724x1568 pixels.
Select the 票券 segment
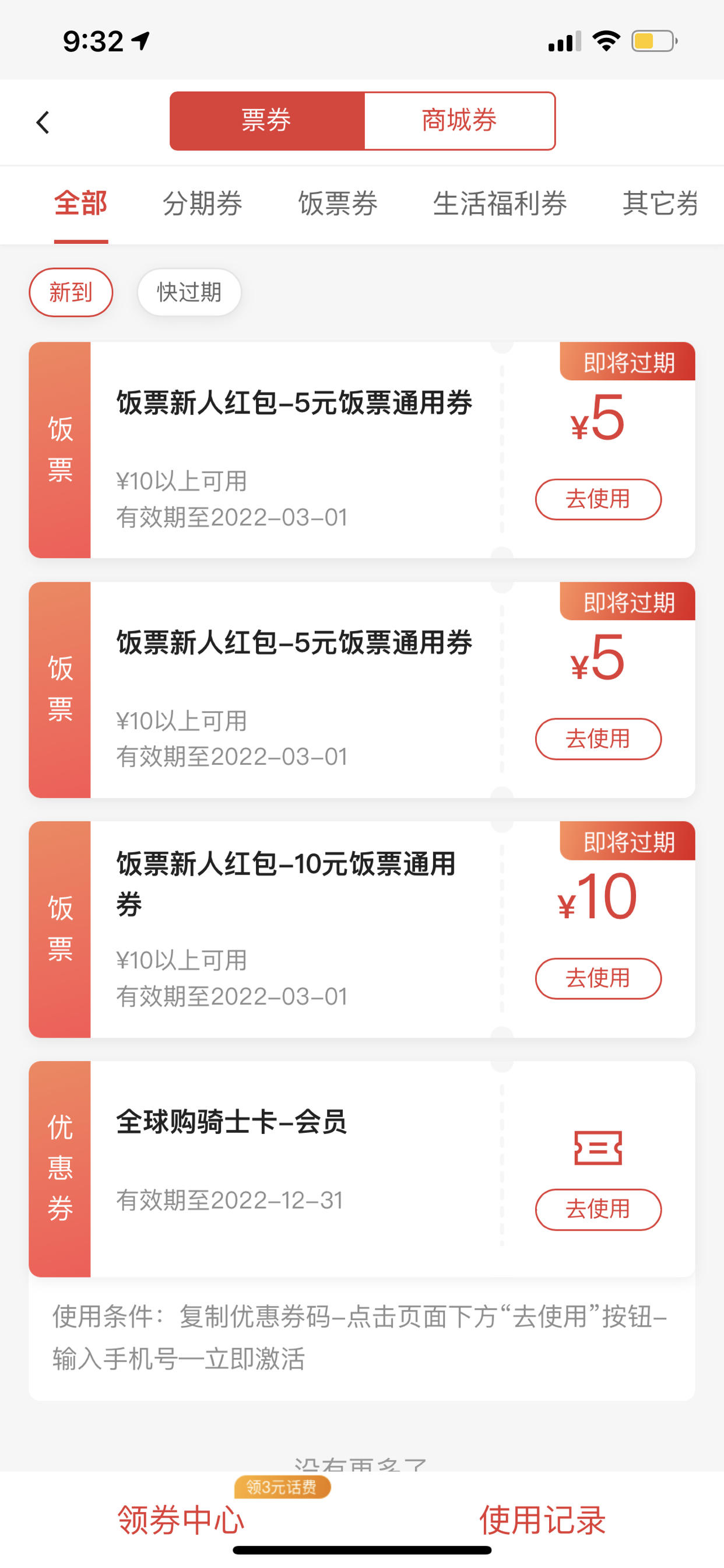267,121
